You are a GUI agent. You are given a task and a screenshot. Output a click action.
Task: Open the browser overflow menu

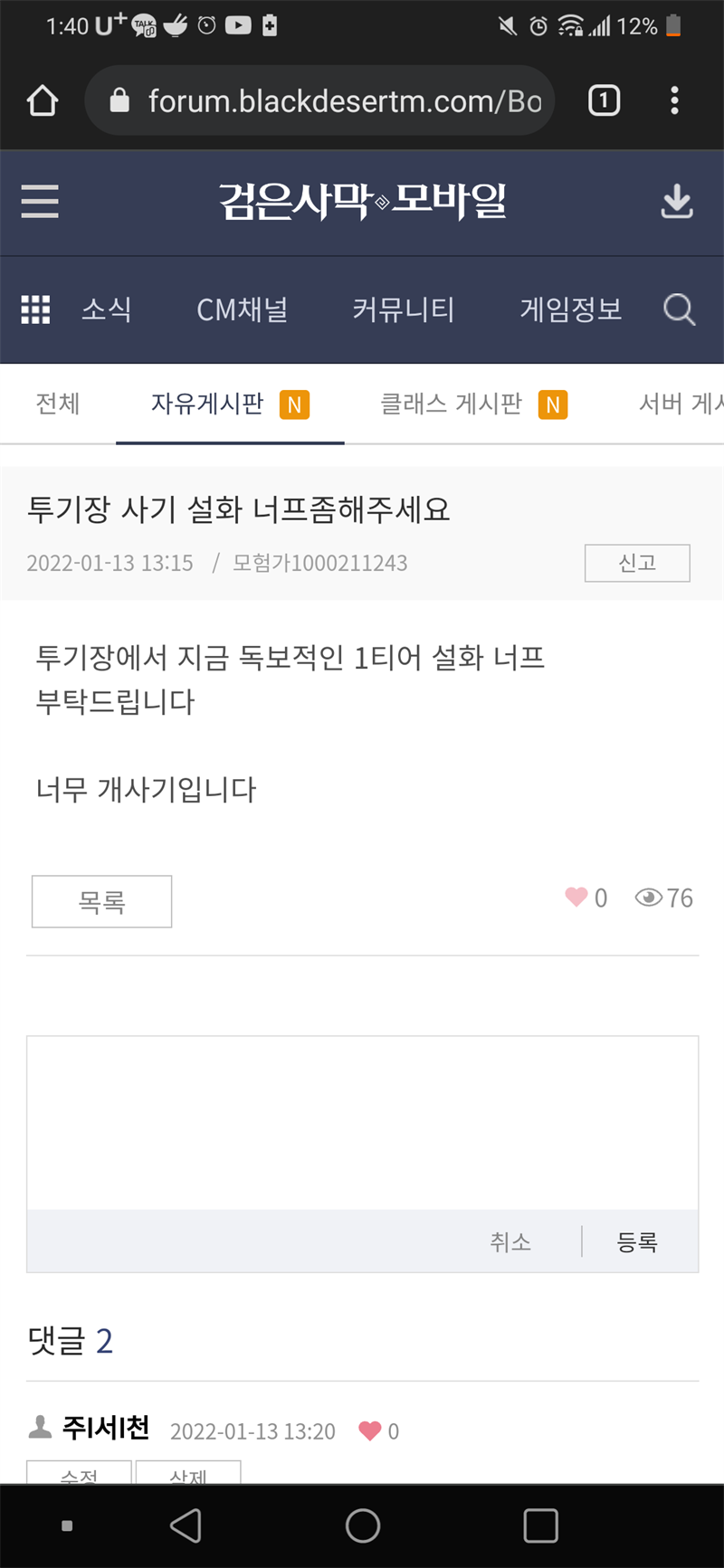click(x=674, y=100)
